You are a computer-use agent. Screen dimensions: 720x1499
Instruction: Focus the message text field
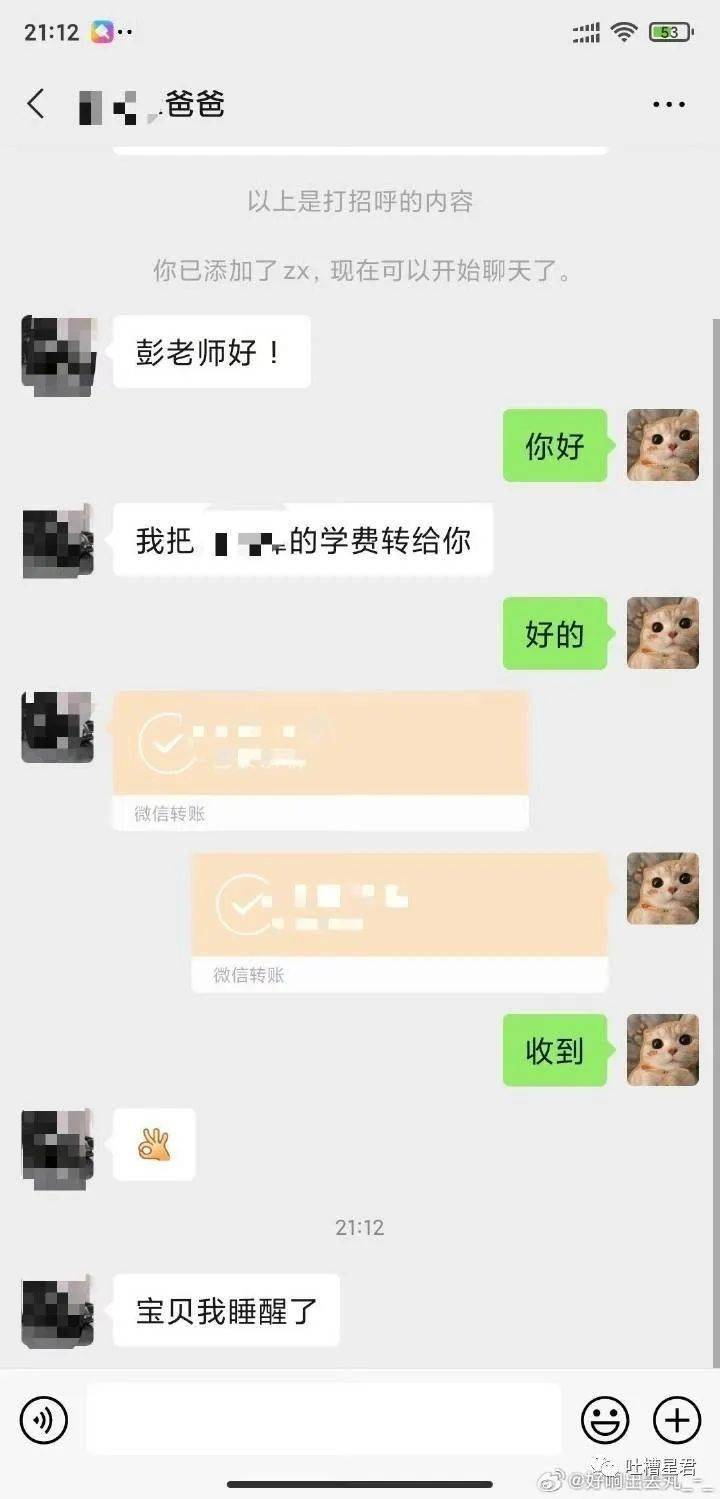pyautogui.click(x=323, y=1419)
